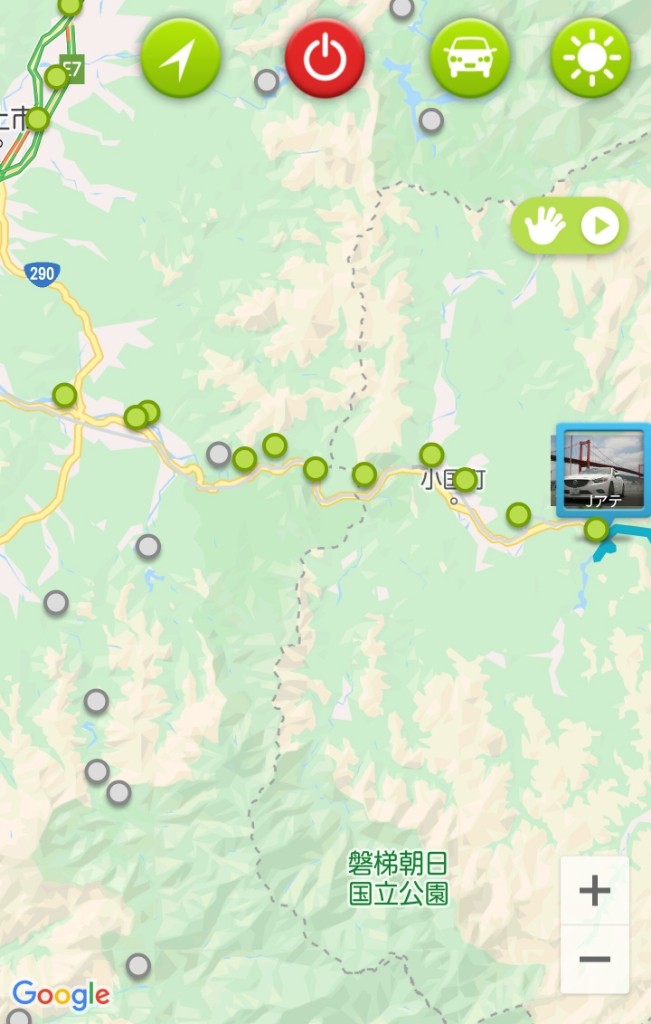
Task: Zoom in with the plus button
Action: click(595, 890)
